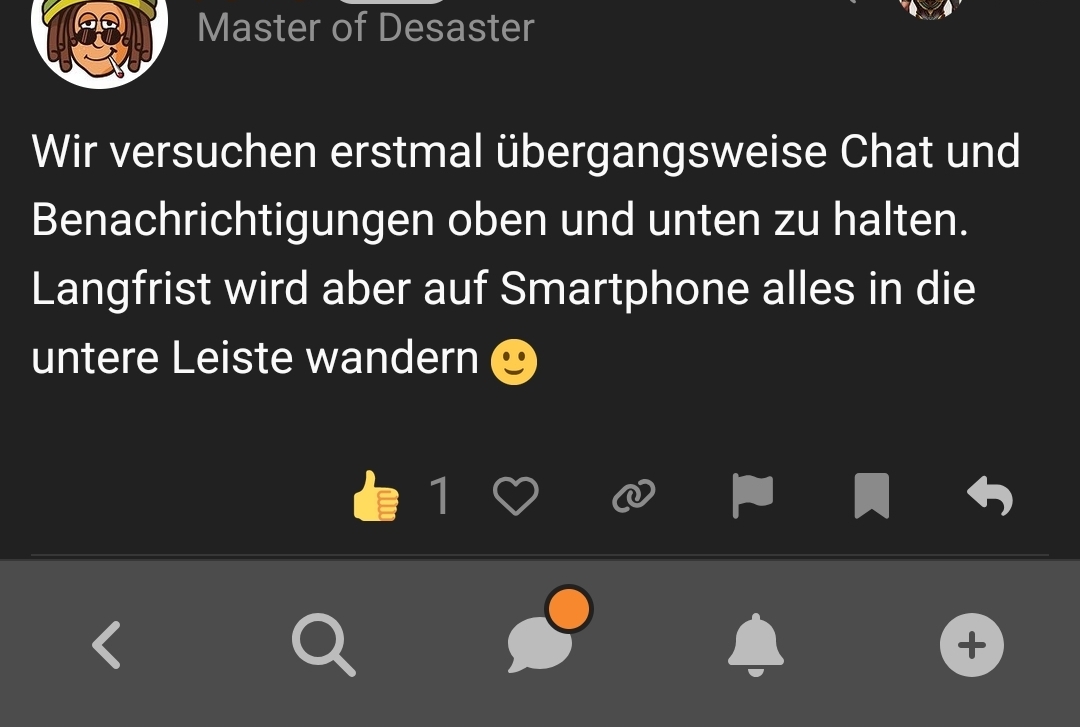Image resolution: width=1080 pixels, height=727 pixels.
Task: Bookmark this post
Action: tap(871, 496)
